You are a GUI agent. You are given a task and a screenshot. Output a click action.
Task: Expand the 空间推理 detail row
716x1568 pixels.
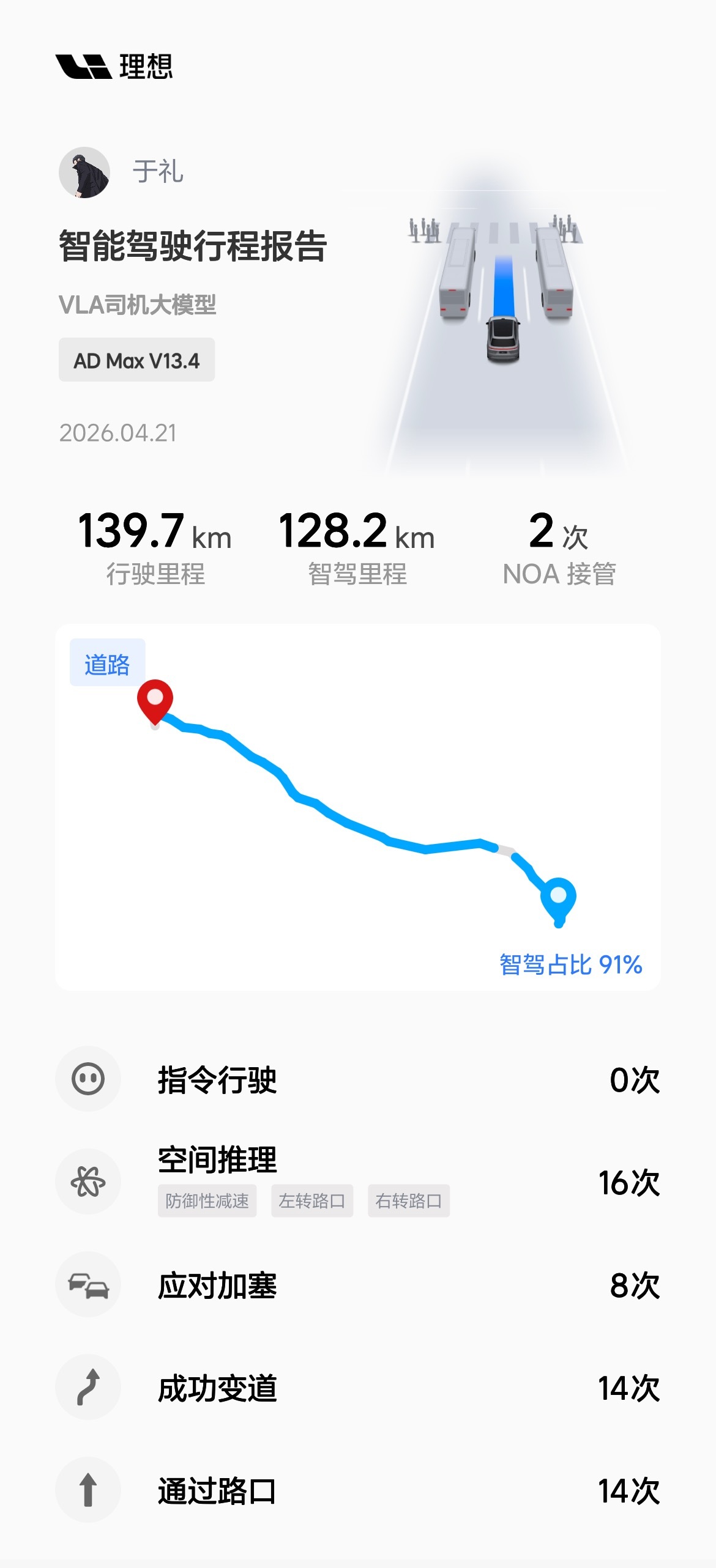tap(358, 1180)
